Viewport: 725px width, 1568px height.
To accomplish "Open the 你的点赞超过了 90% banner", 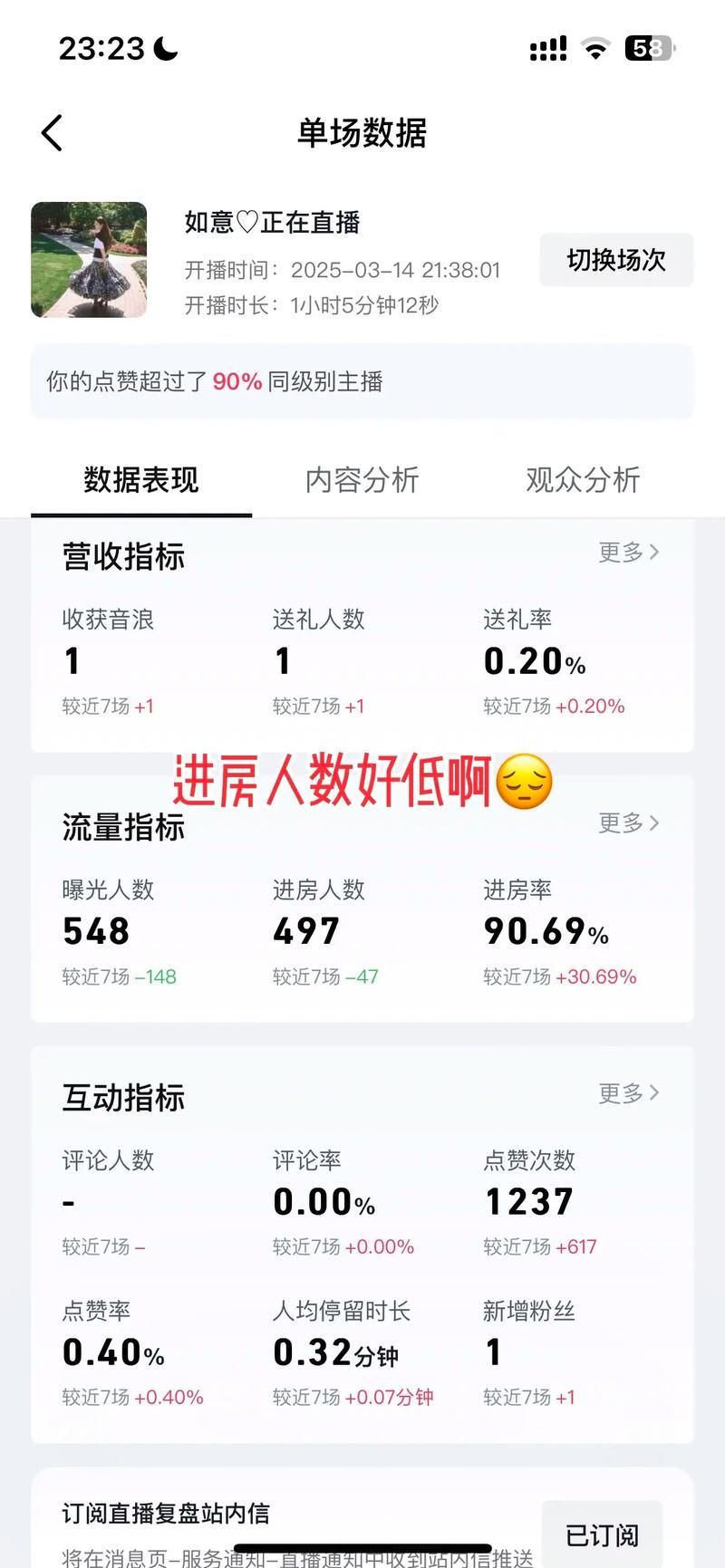I will pos(362,381).
